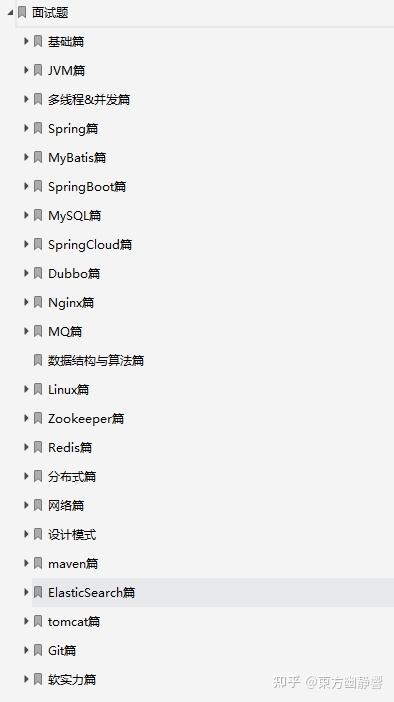
Task: Open the 数据结构与算法篇 bookmark
Action: coord(96,360)
